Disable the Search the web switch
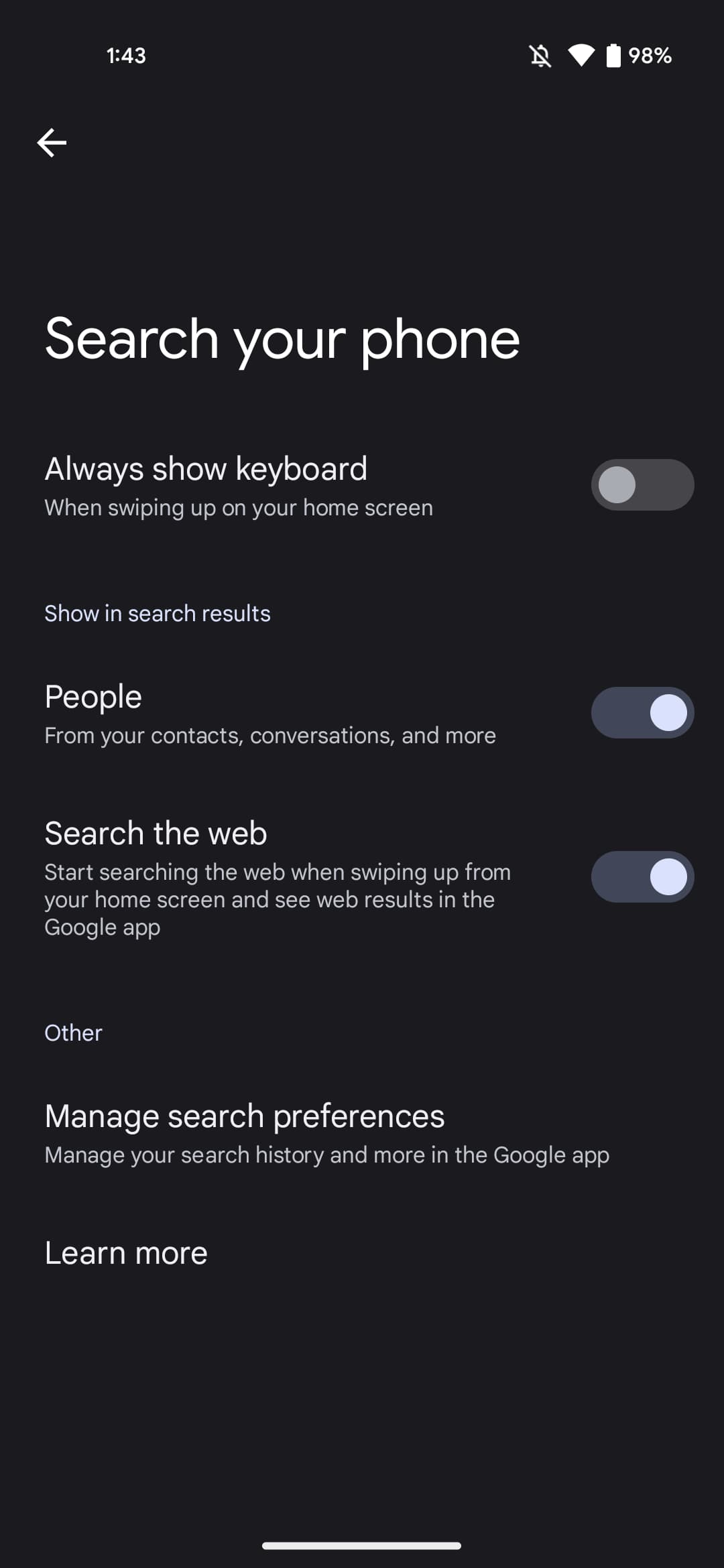 [x=642, y=876]
